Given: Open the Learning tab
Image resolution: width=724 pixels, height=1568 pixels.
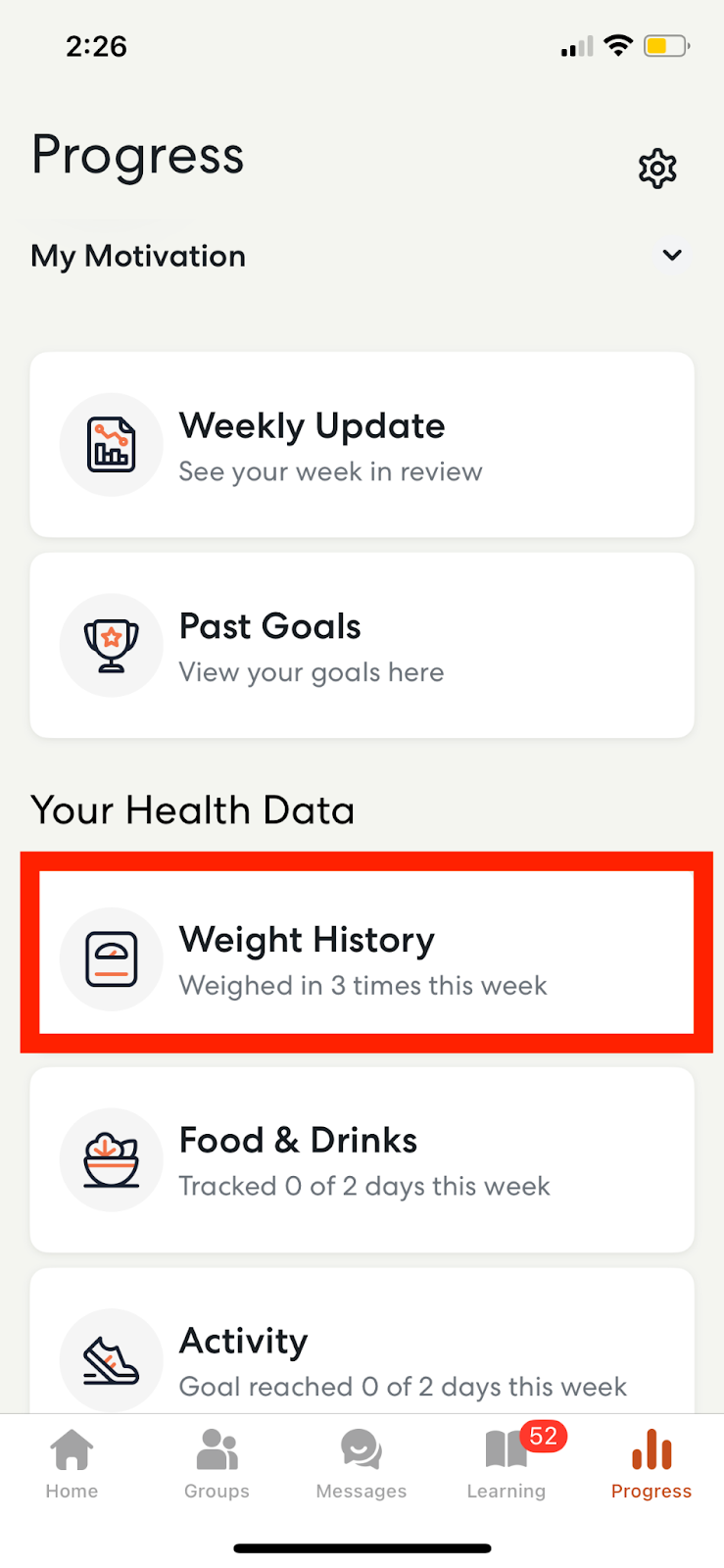Looking at the screenshot, I should point(507,1464).
